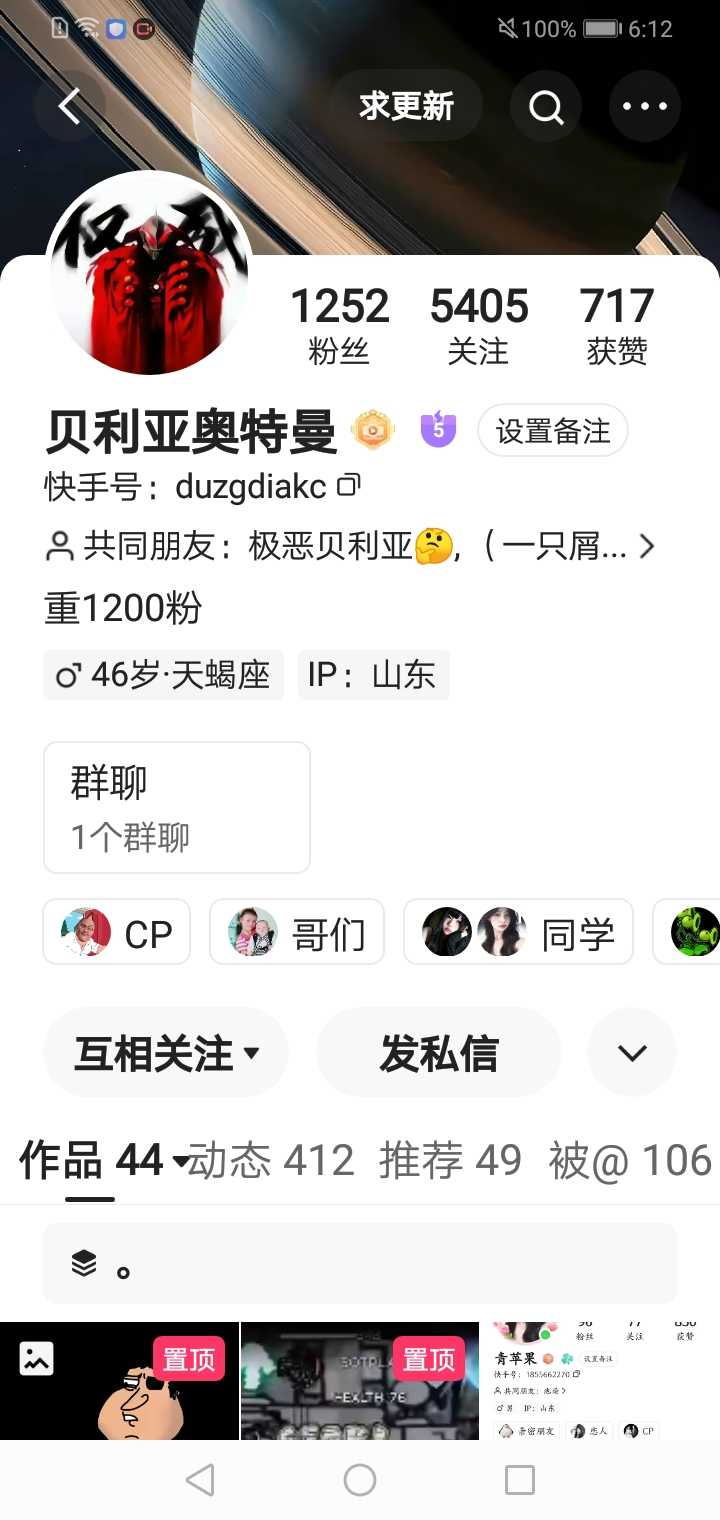The width and height of the screenshot is (720, 1520).
Task: Switch to the 动态 412 tab
Action: 271,1161
